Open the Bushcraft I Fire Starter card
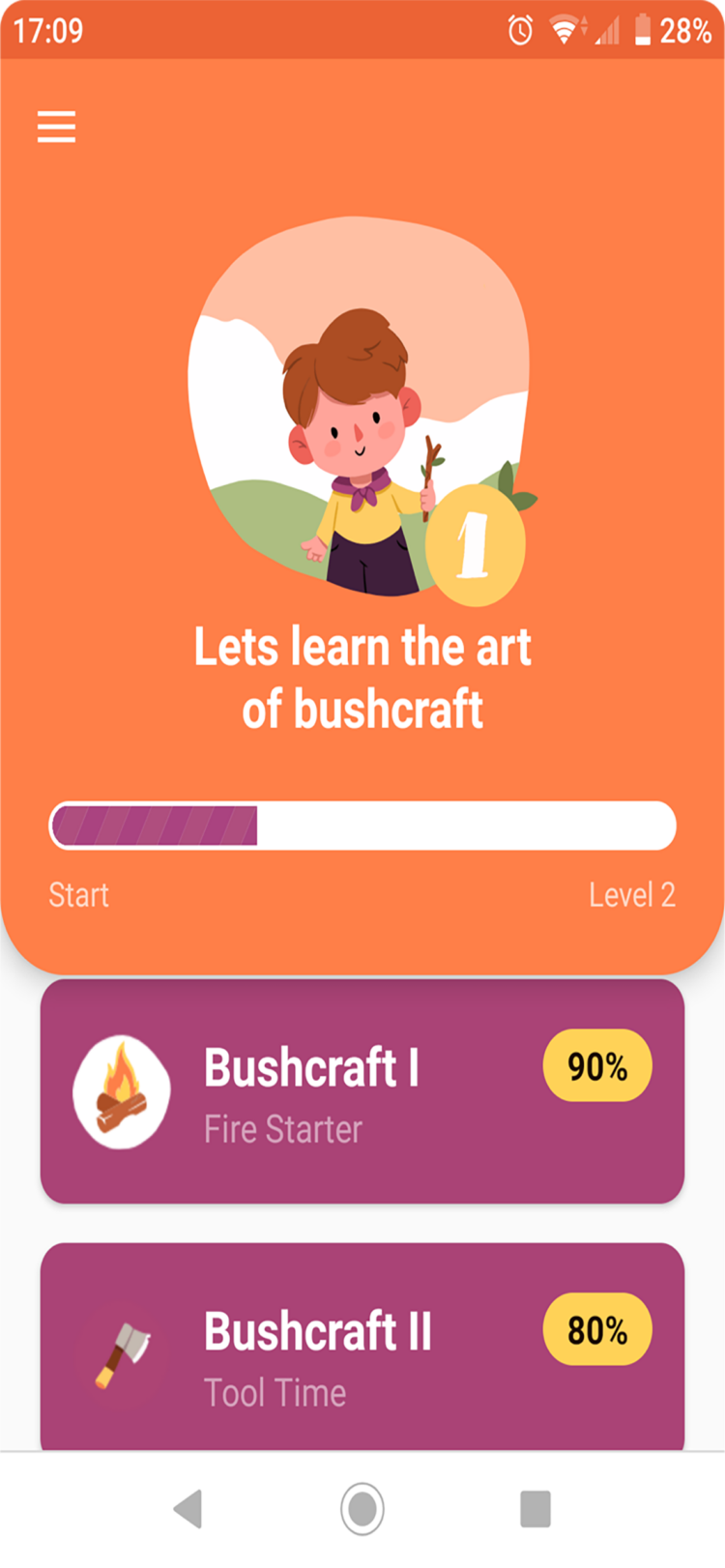The image size is (725, 1568). (x=362, y=1091)
